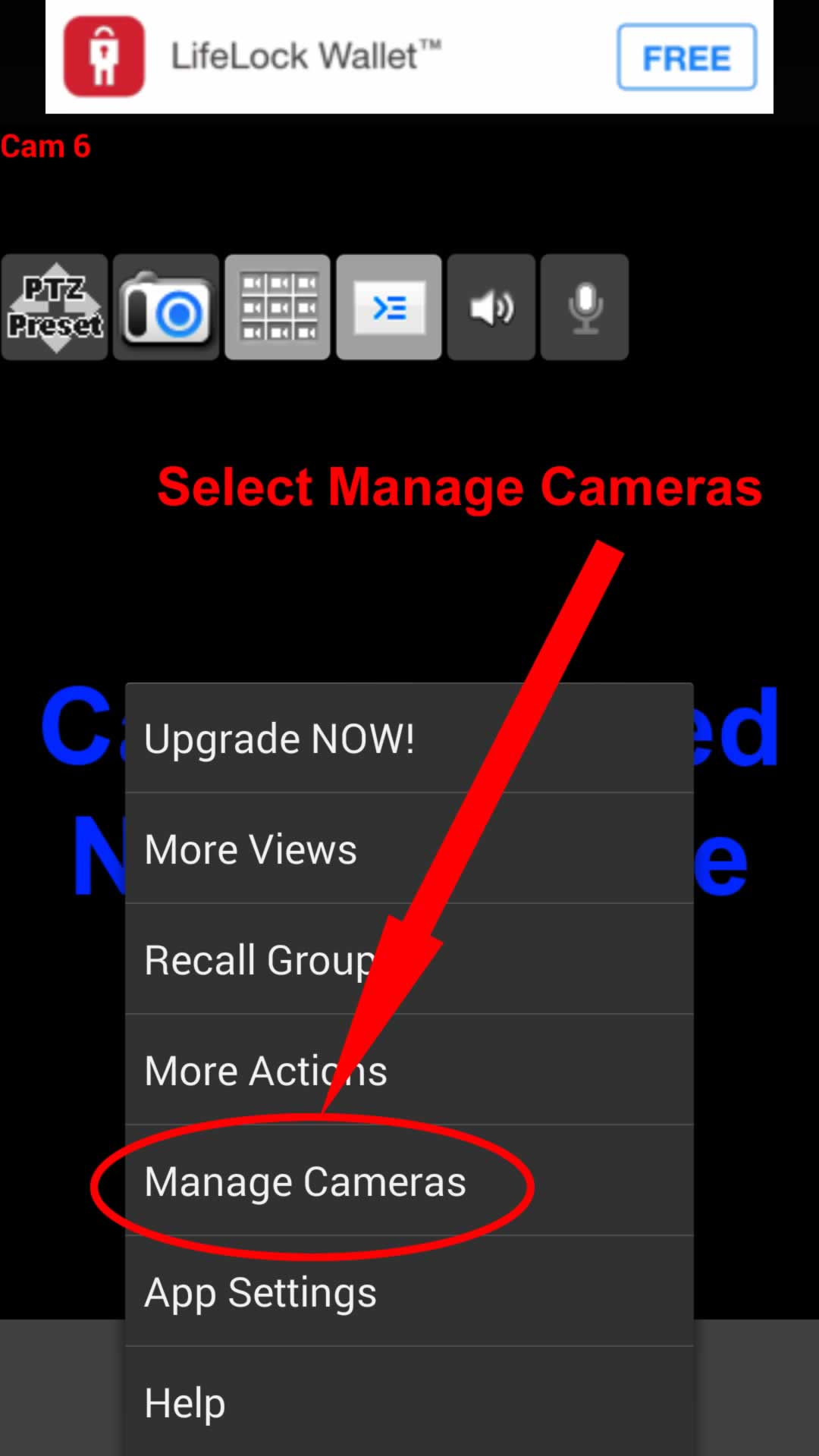Image resolution: width=819 pixels, height=1456 pixels.
Task: Choose Recall Group in the menu
Action: (409, 959)
